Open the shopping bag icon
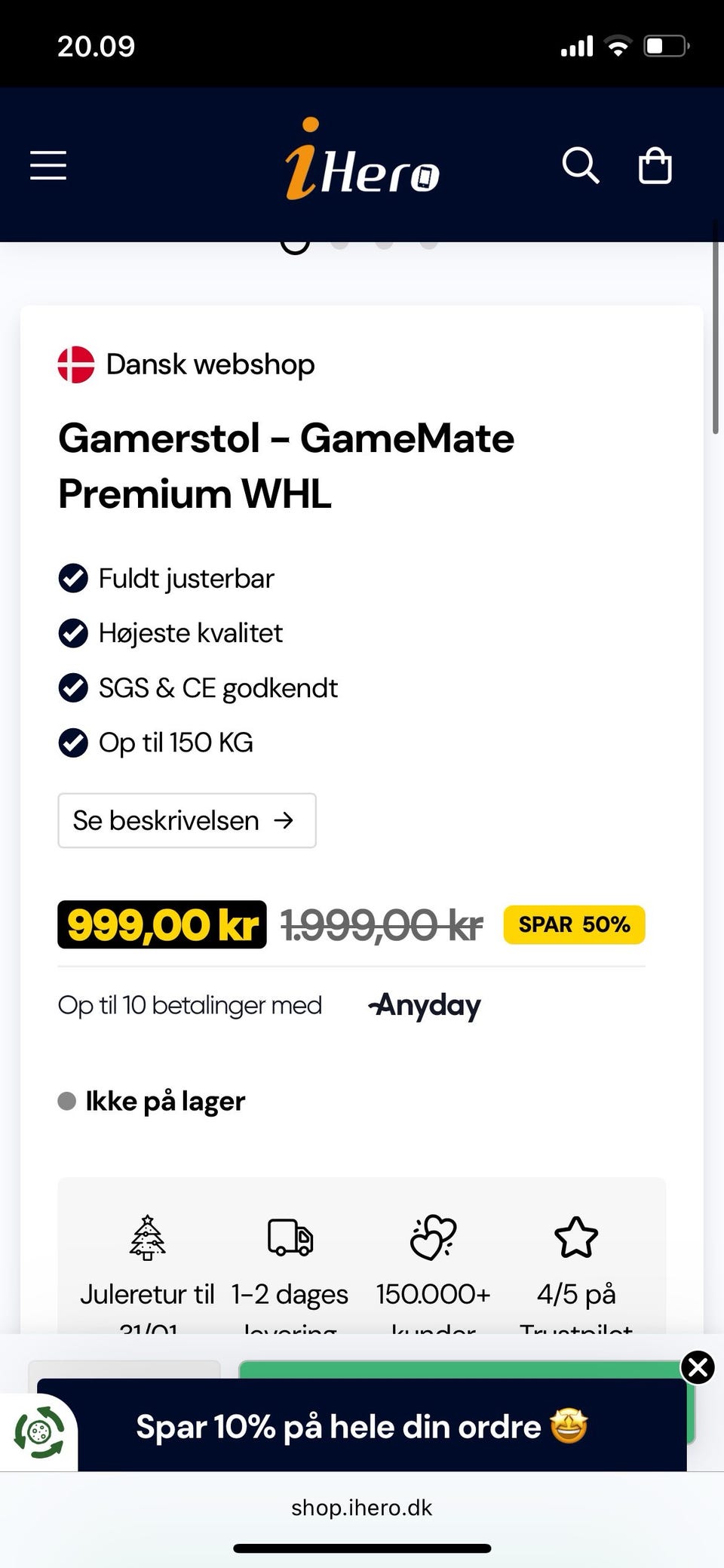 click(x=655, y=165)
